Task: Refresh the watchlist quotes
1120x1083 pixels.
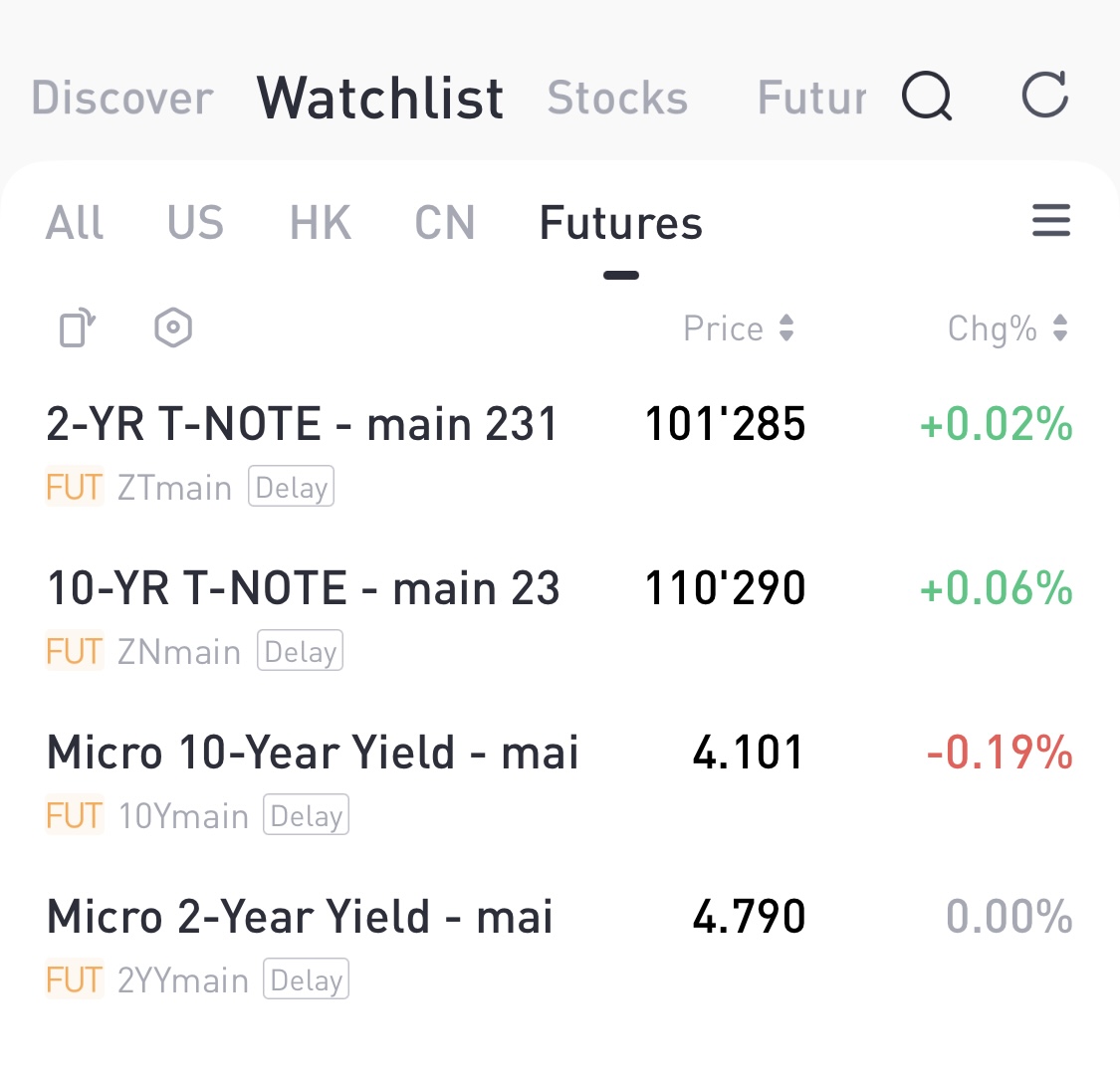Action: (x=1045, y=96)
